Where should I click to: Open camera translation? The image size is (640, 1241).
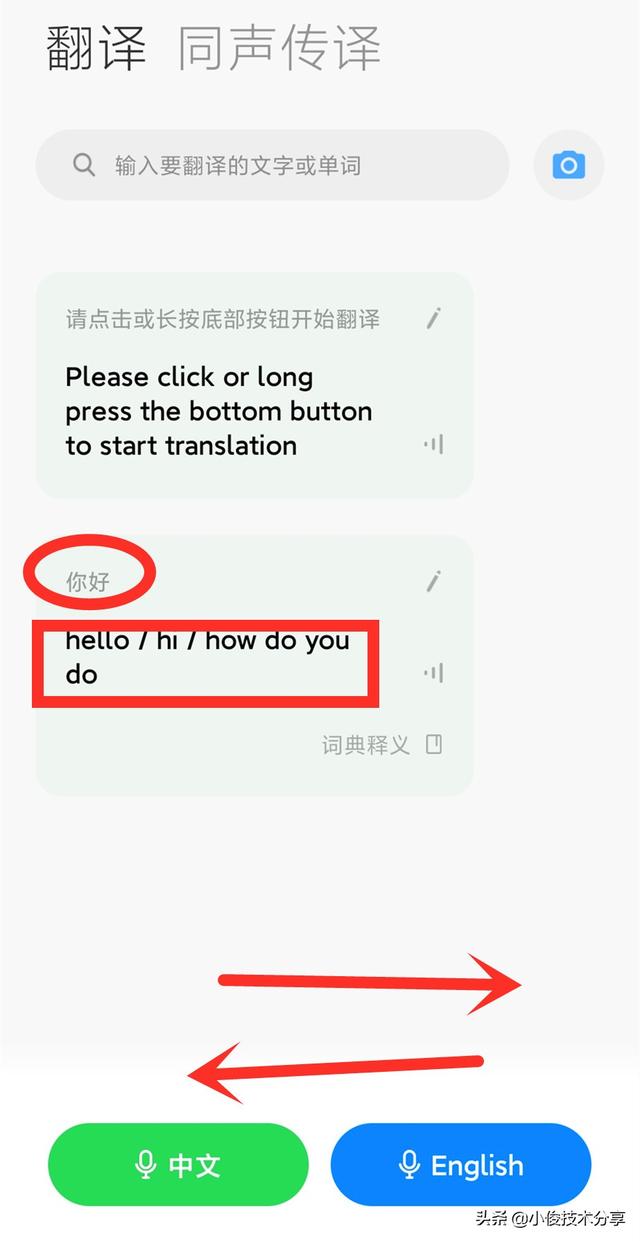point(568,165)
